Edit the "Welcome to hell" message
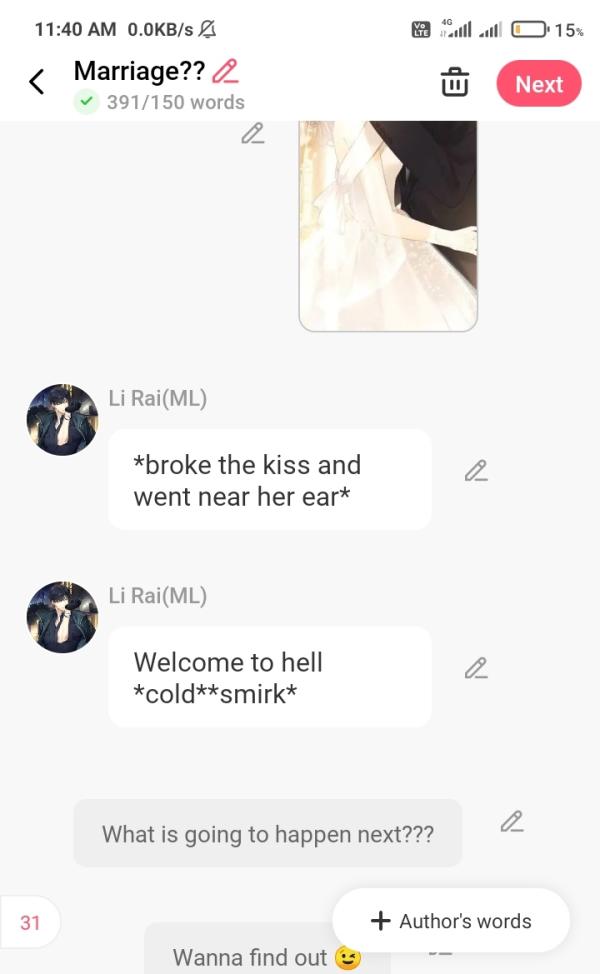Screen dimensions: 600x974 476,668
